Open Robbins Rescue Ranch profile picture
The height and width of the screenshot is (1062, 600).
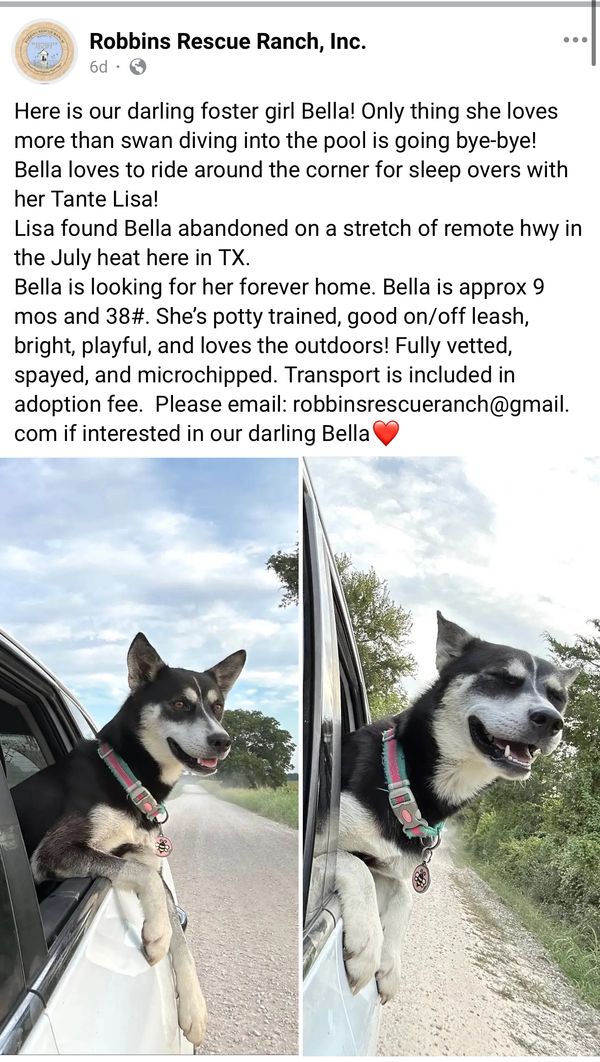click(44, 51)
